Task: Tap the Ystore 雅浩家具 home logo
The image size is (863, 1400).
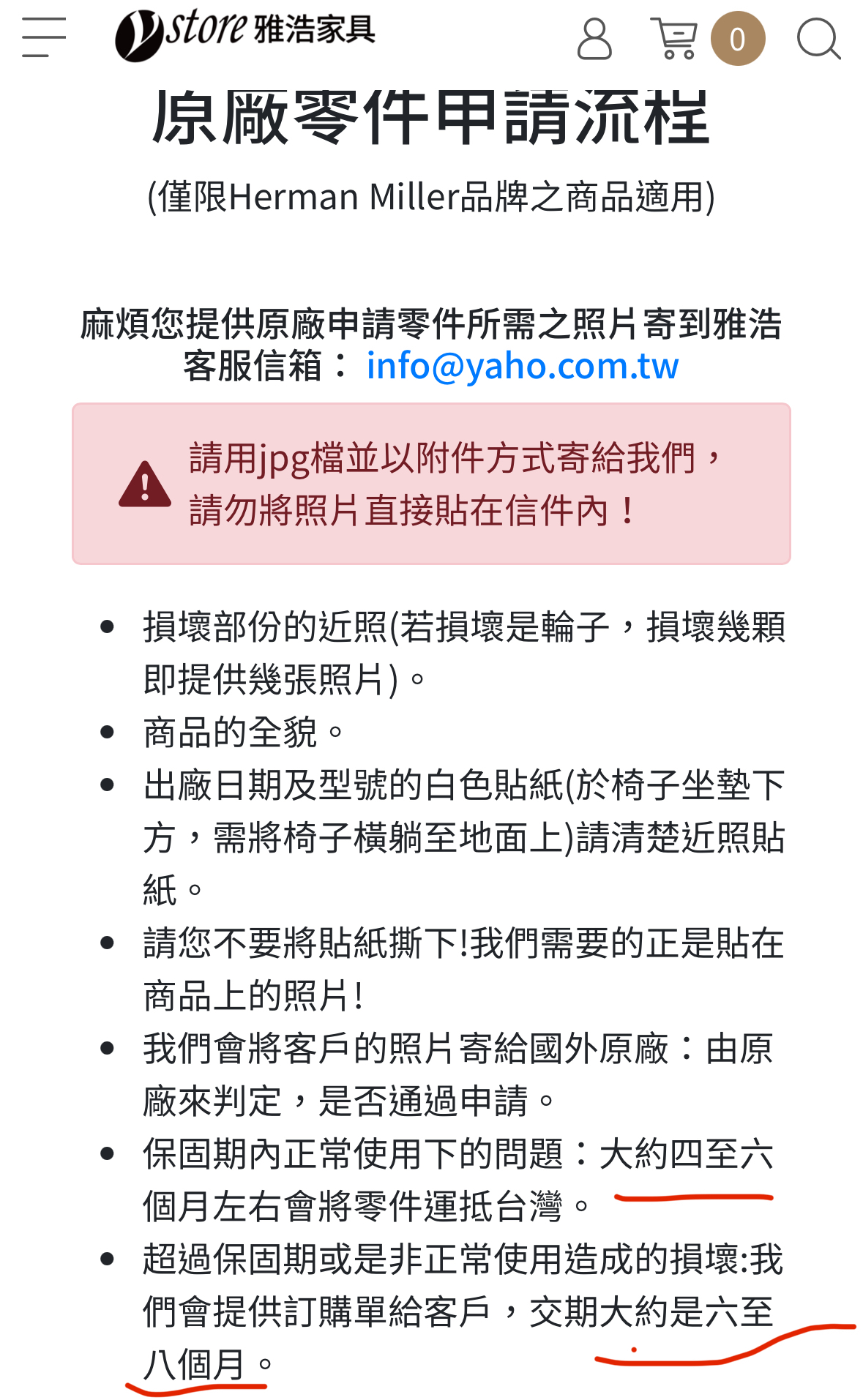Action: [x=245, y=34]
